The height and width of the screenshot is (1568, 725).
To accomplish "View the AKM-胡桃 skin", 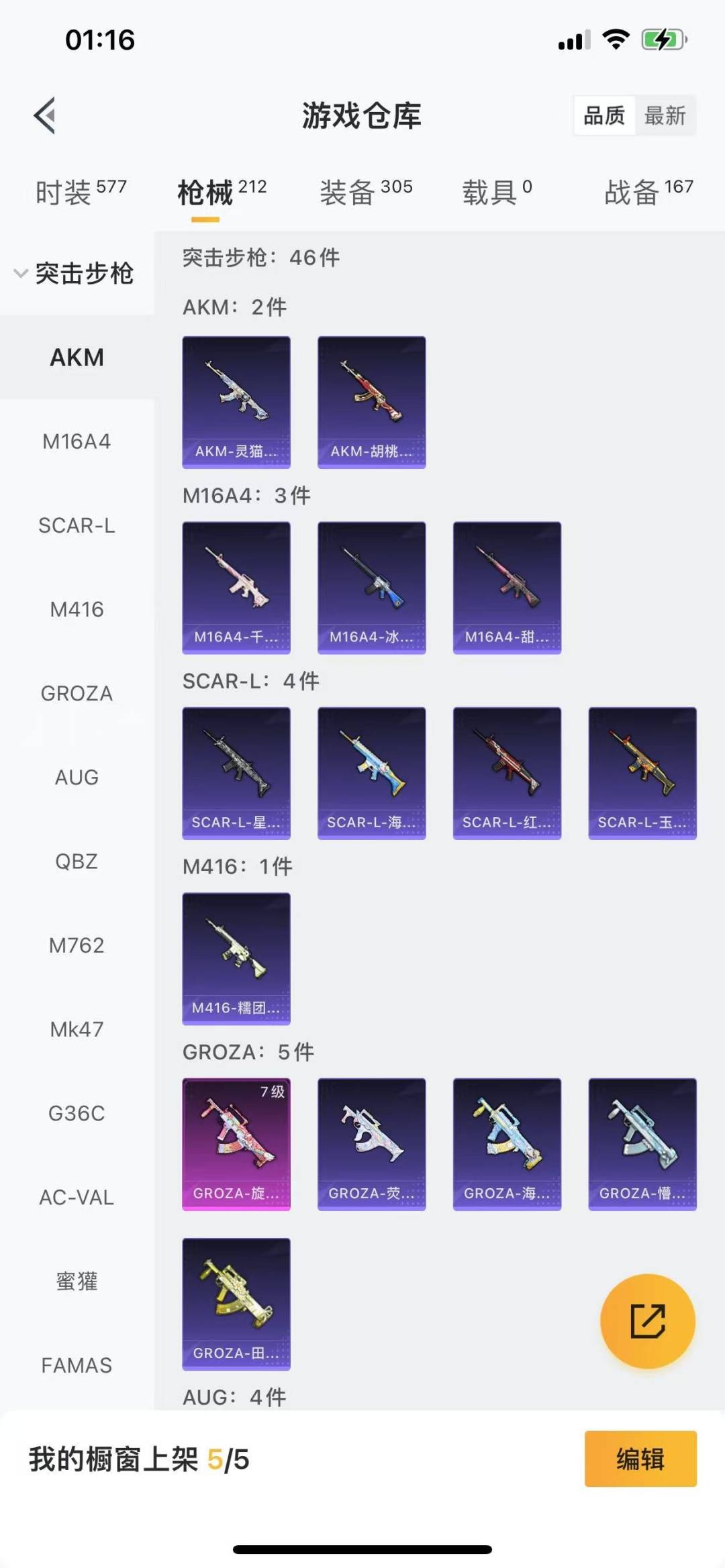I will (x=371, y=402).
